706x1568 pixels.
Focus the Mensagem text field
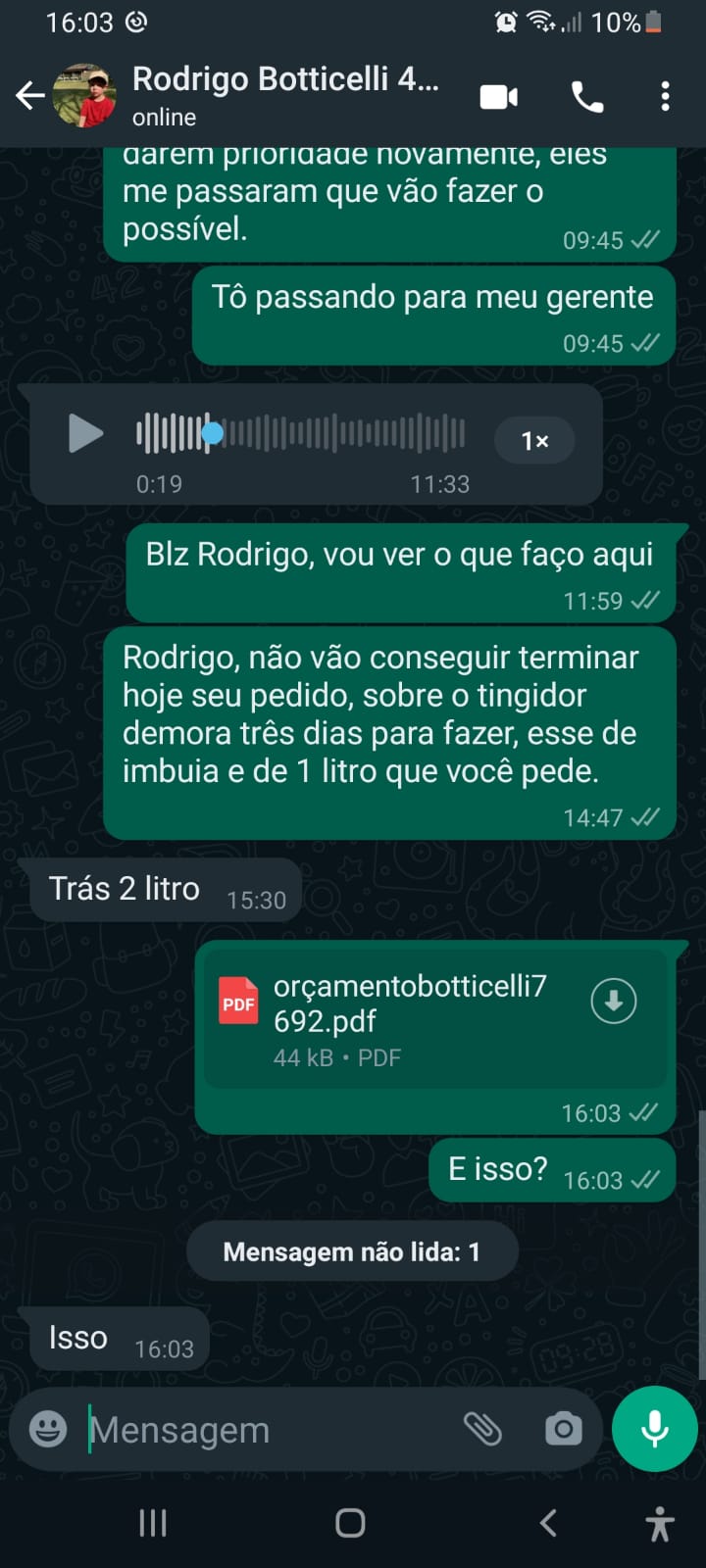click(x=265, y=1430)
